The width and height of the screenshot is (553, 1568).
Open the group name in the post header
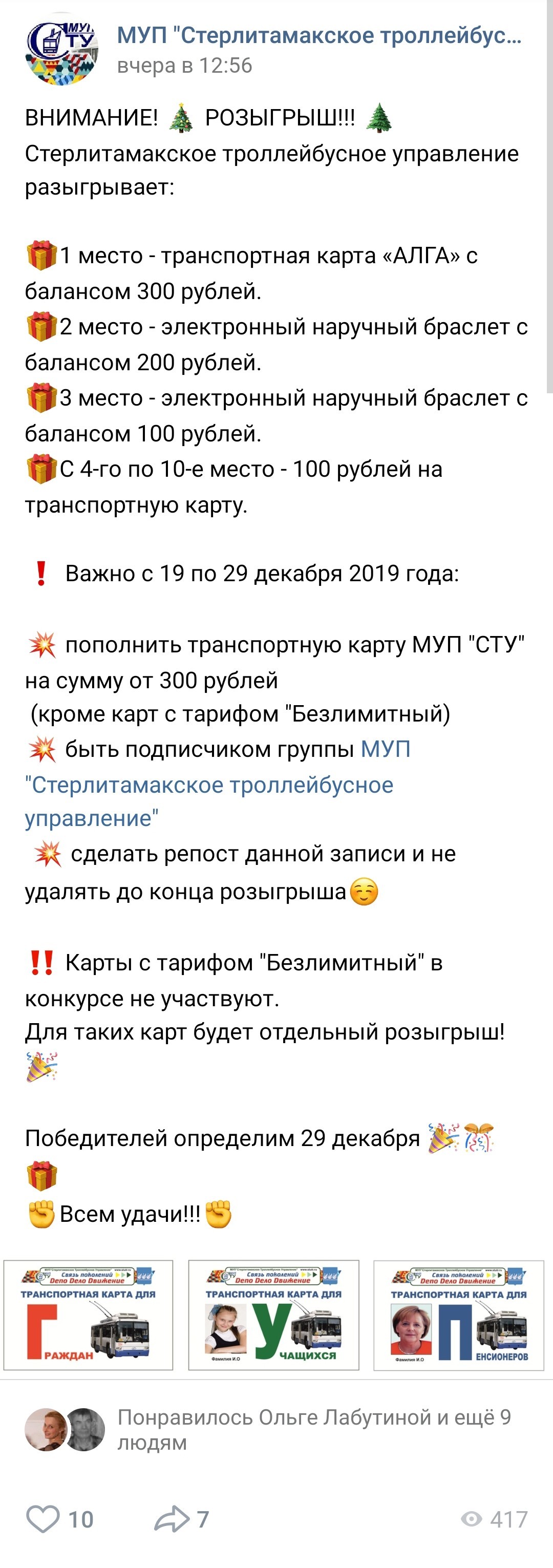pos(319,36)
